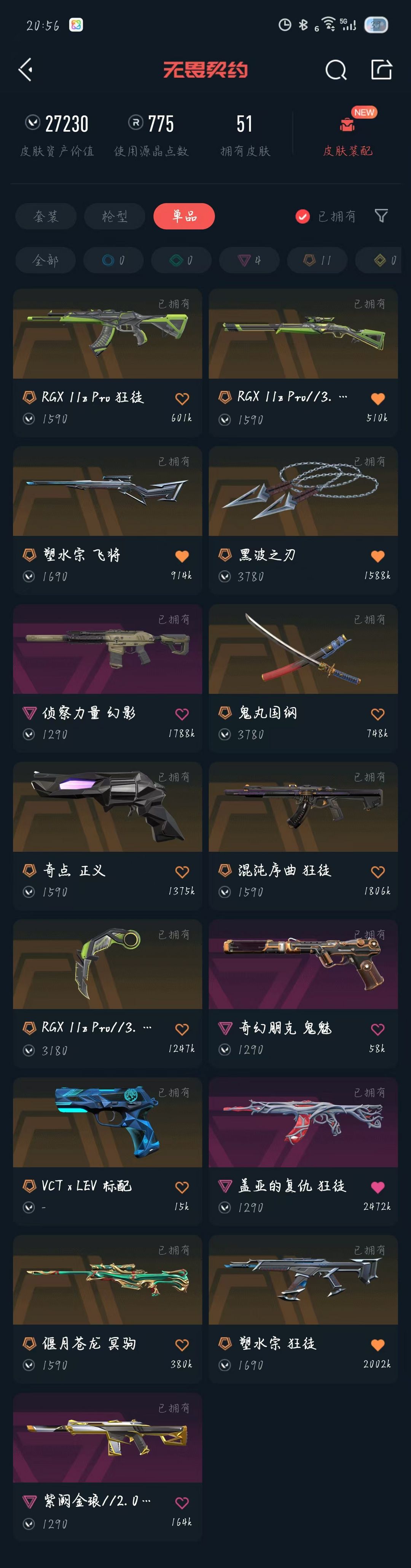Viewport: 411px width, 1568px height.
Task: Filter by the purple tier chip showing 4
Action: pos(249,261)
